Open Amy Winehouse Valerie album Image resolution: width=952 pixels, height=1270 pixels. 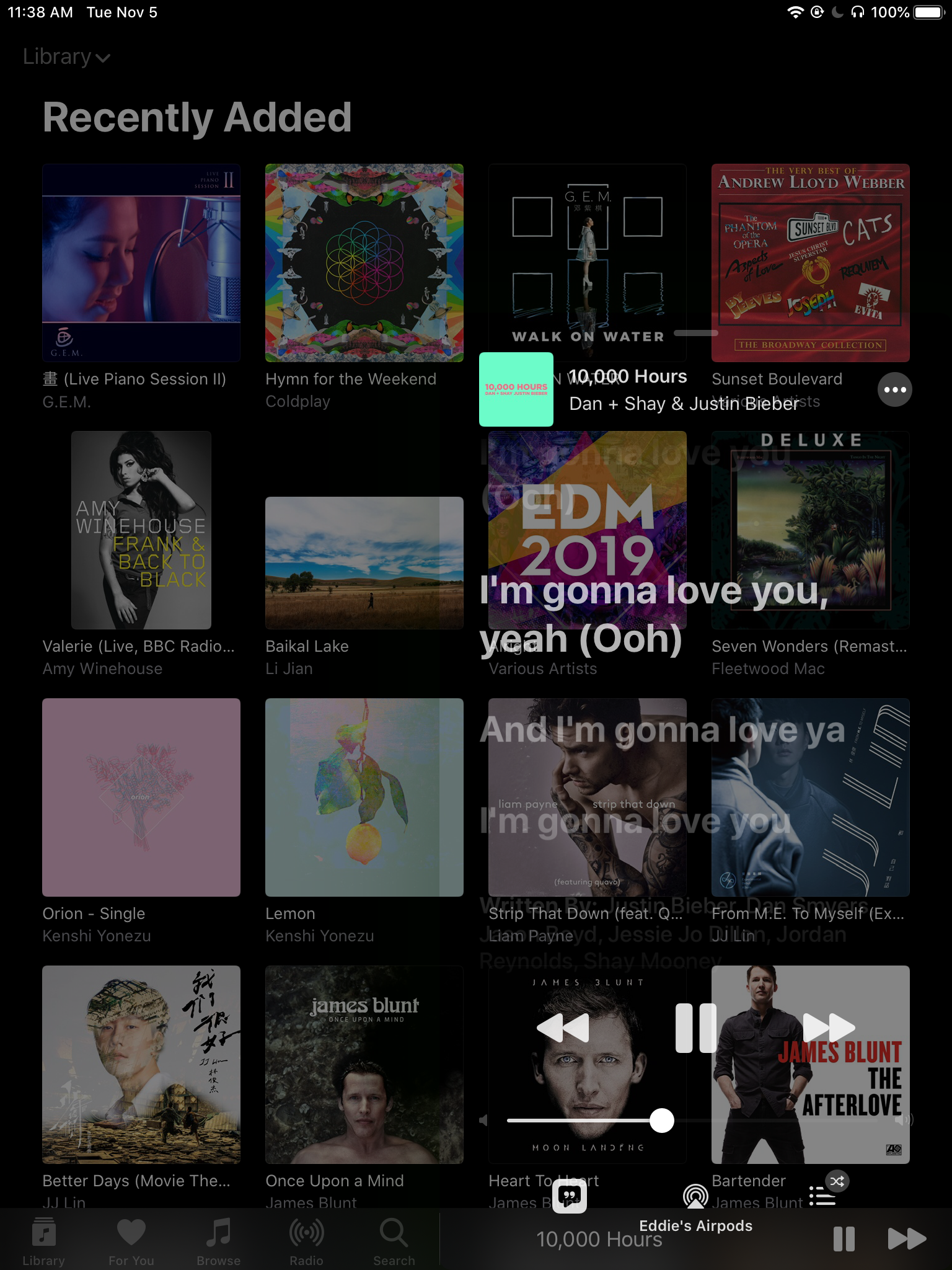(x=141, y=530)
